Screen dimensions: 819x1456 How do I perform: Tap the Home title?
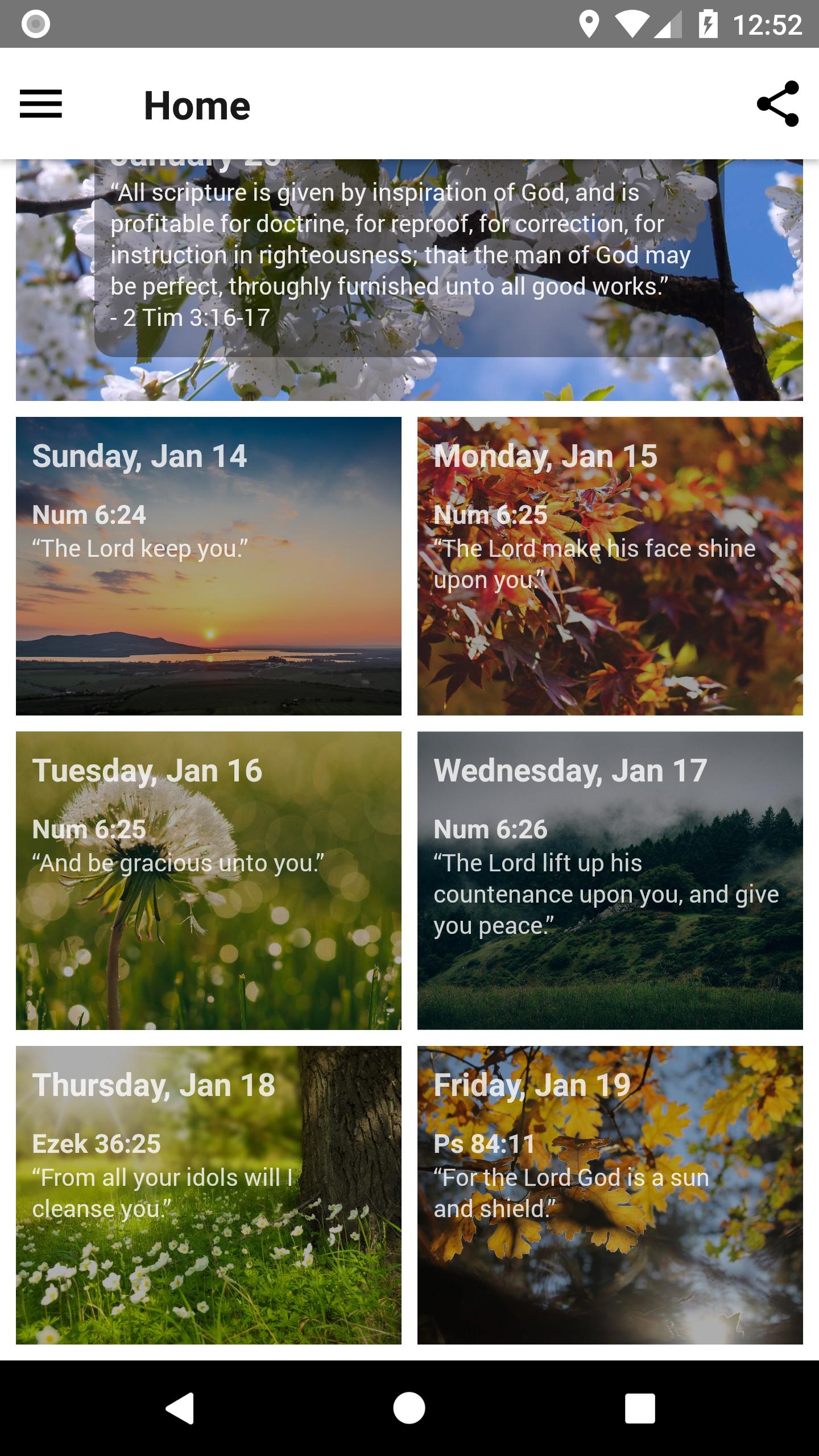197,105
